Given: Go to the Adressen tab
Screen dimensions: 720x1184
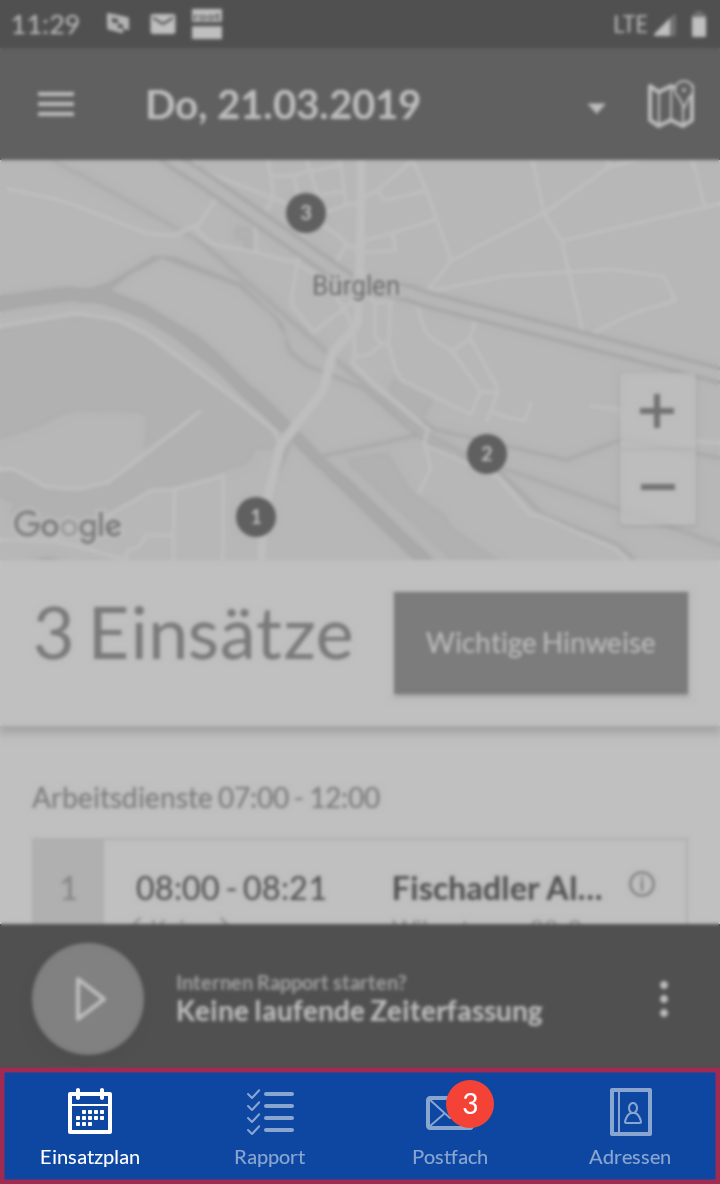Looking at the screenshot, I should point(630,1127).
